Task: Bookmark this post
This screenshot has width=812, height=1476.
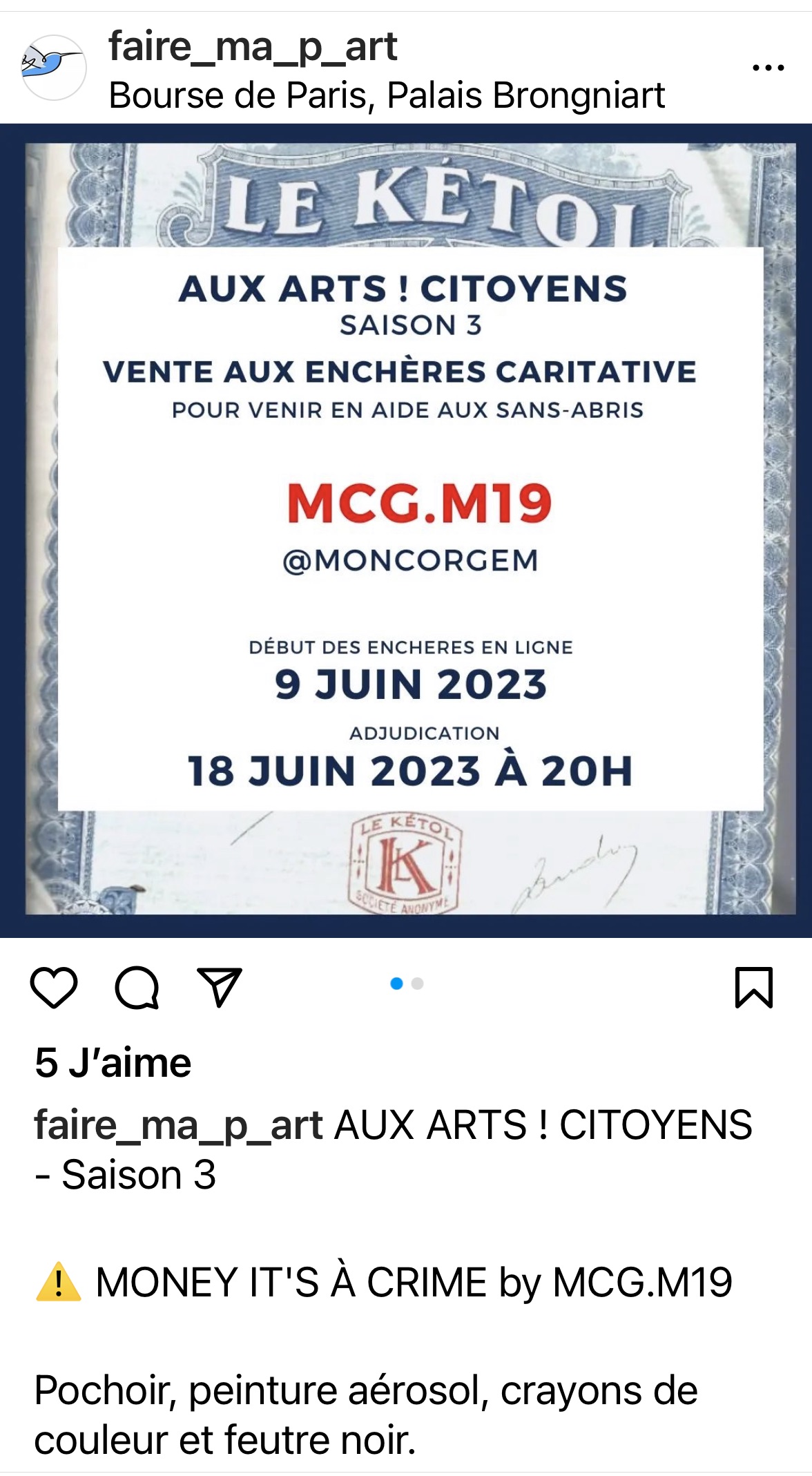Action: 754,988
